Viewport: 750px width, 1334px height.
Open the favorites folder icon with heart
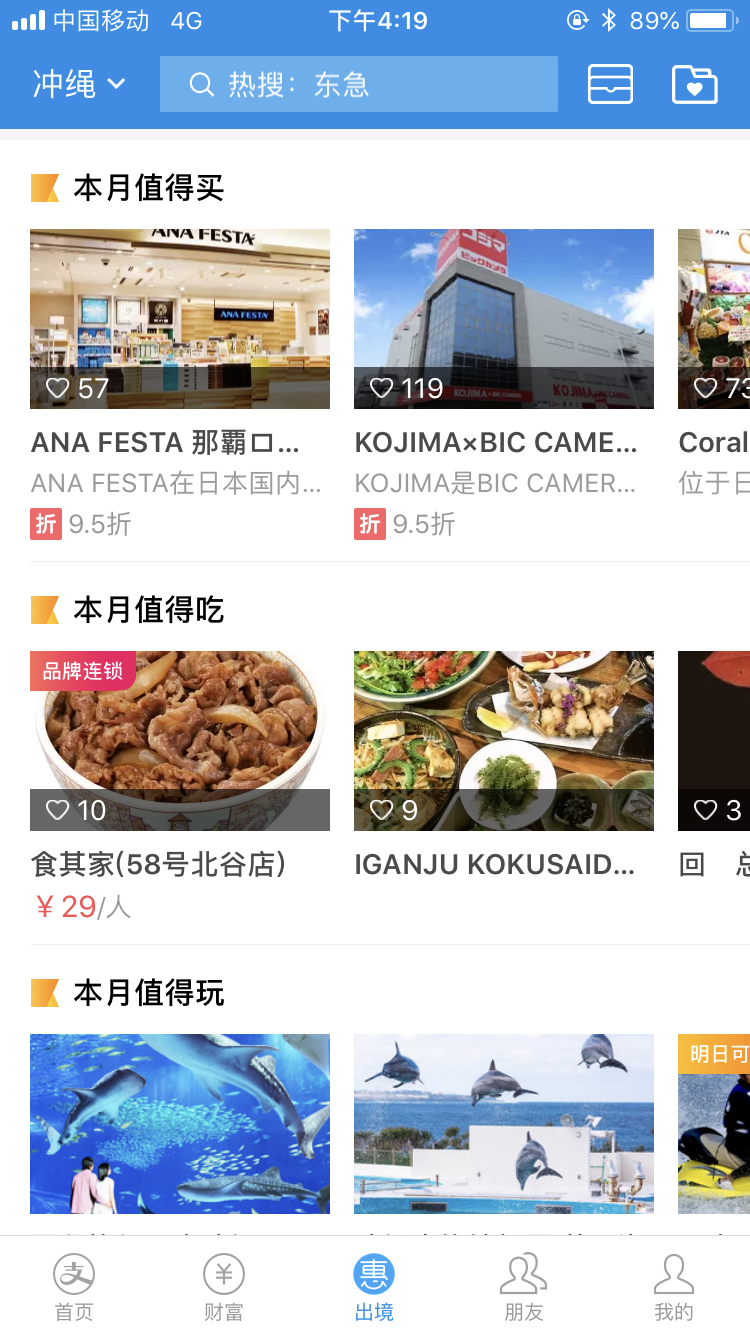click(x=694, y=84)
